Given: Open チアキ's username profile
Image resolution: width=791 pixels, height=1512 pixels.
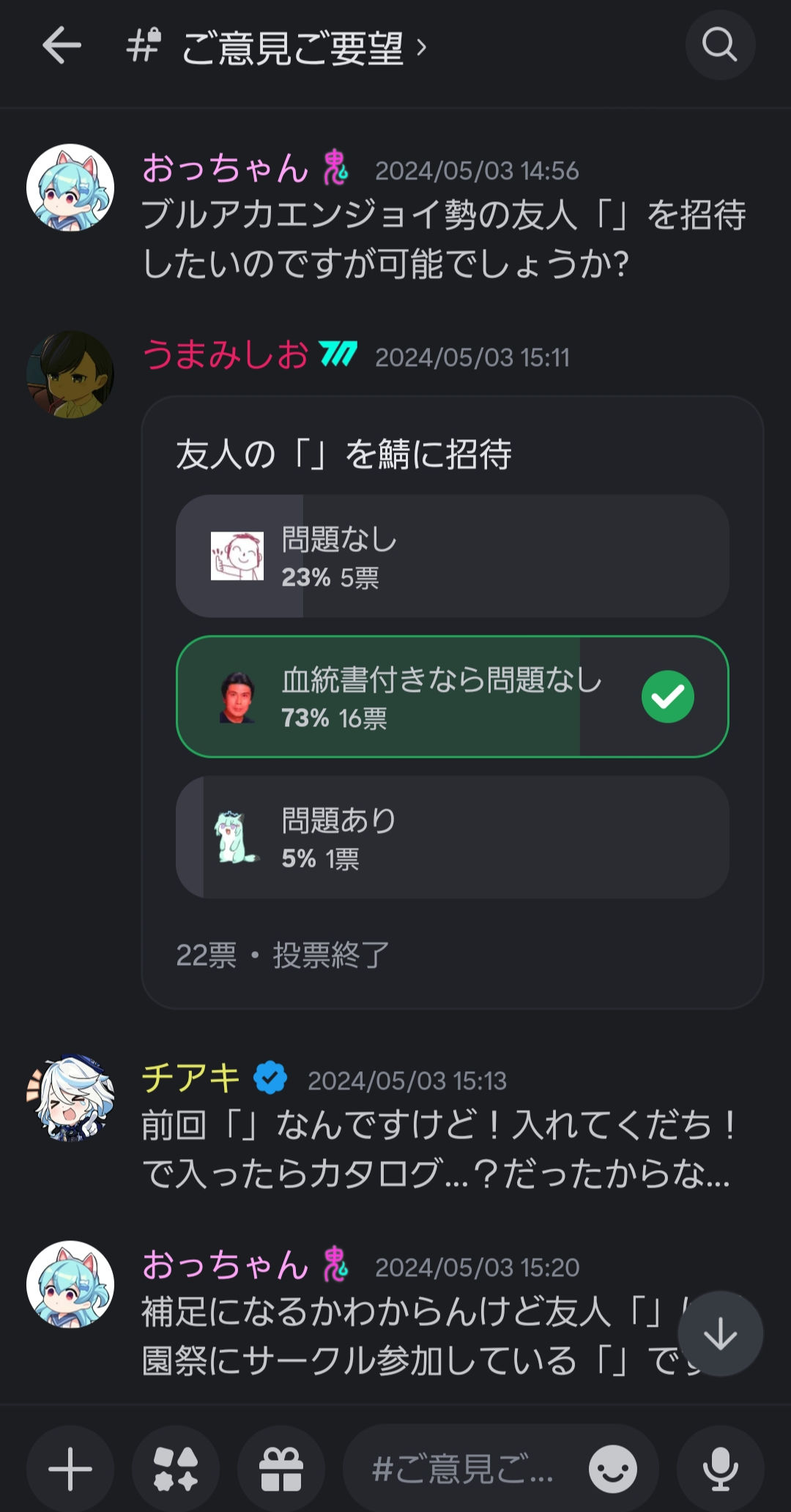Looking at the screenshot, I should click(x=190, y=1079).
